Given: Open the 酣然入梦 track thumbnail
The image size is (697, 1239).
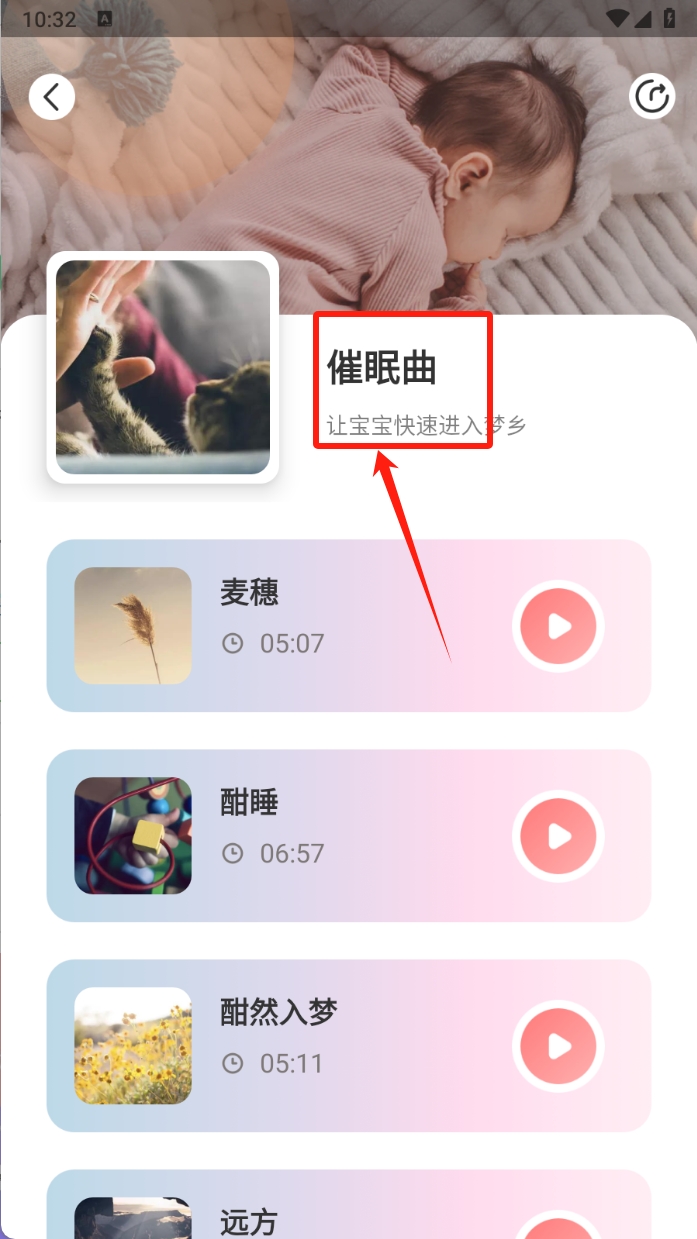Looking at the screenshot, I should tap(133, 1046).
